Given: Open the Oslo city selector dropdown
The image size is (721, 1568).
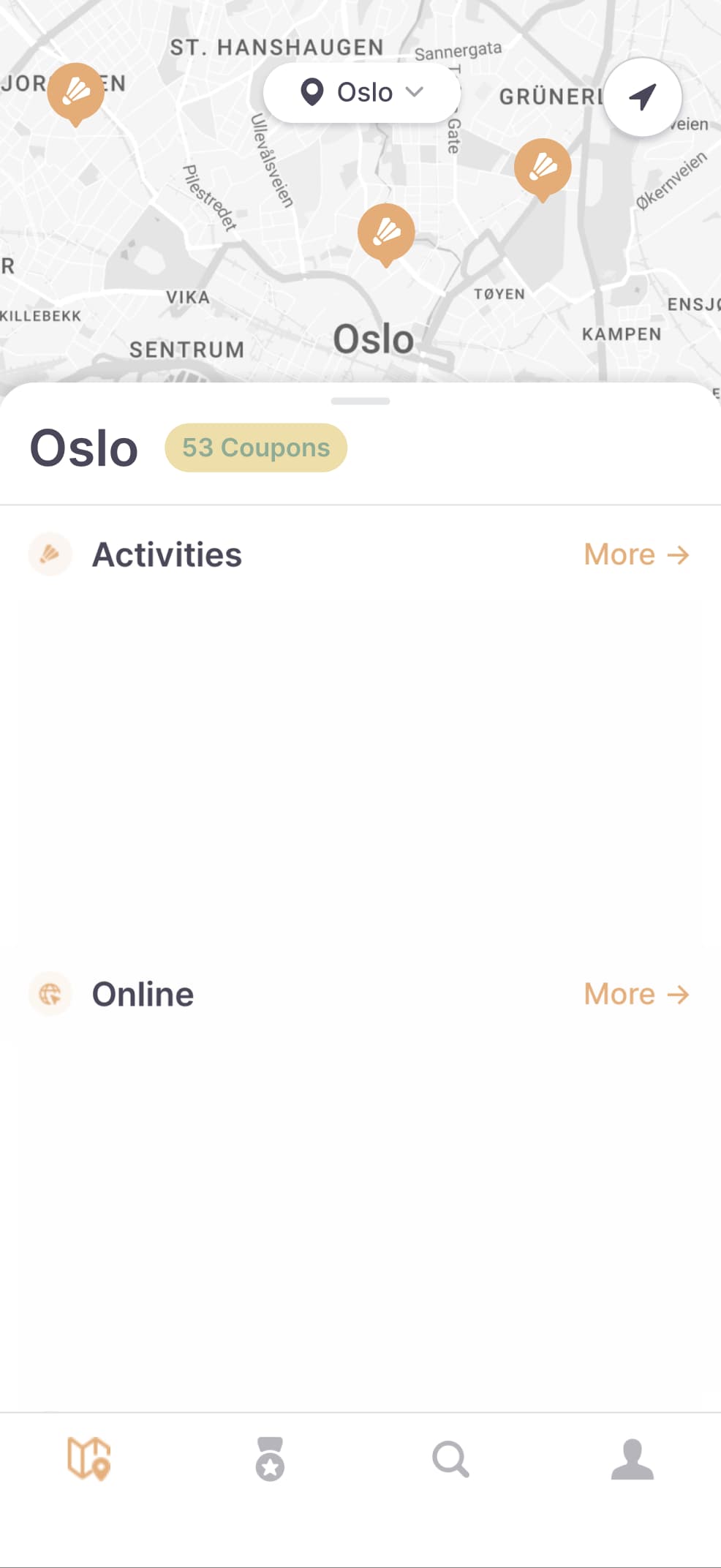Looking at the screenshot, I should 362,93.
